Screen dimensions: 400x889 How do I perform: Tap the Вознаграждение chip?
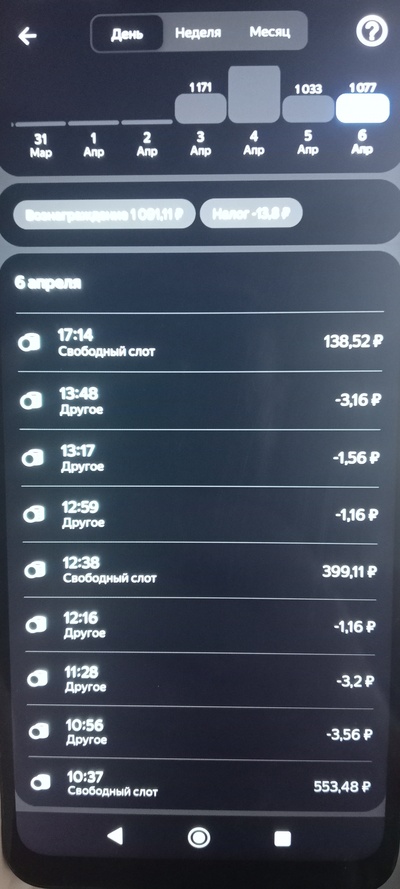tap(104, 214)
